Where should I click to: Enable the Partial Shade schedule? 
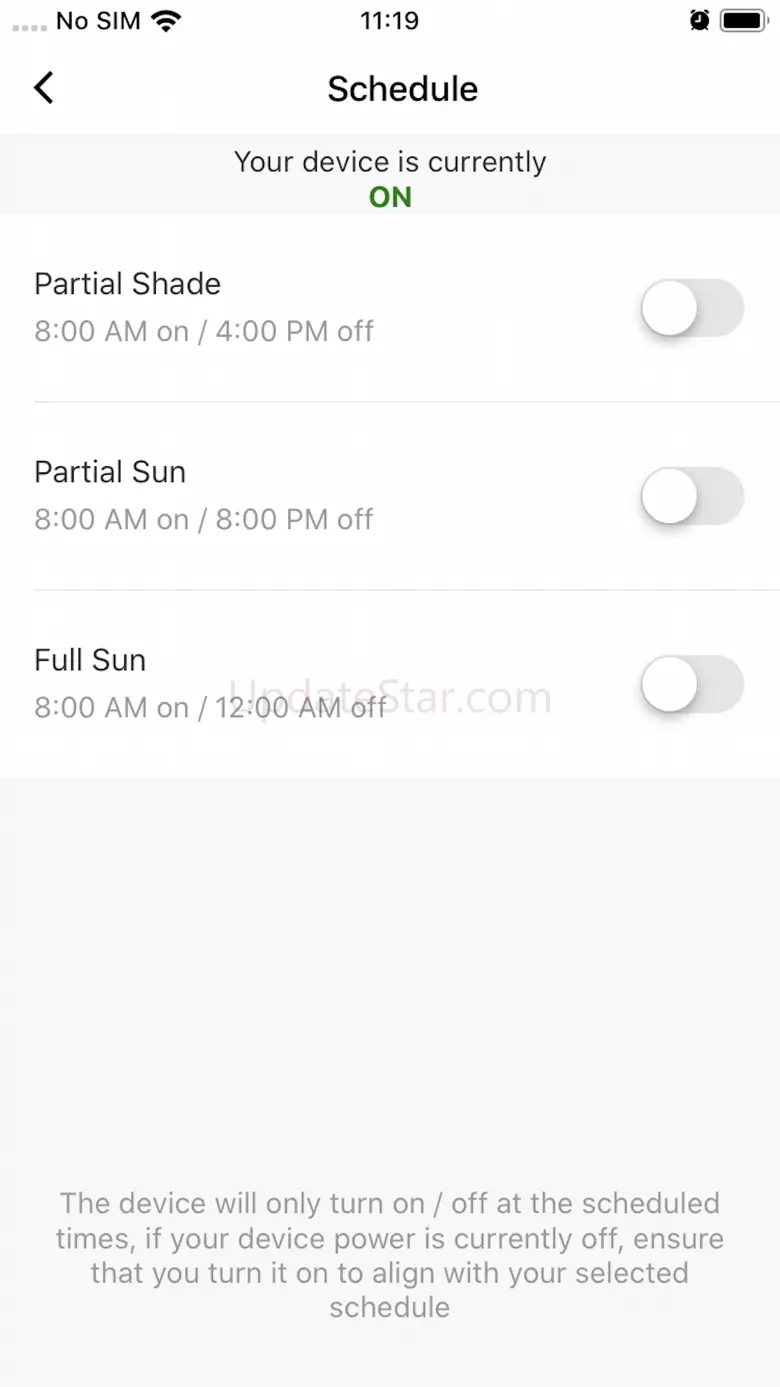692,308
